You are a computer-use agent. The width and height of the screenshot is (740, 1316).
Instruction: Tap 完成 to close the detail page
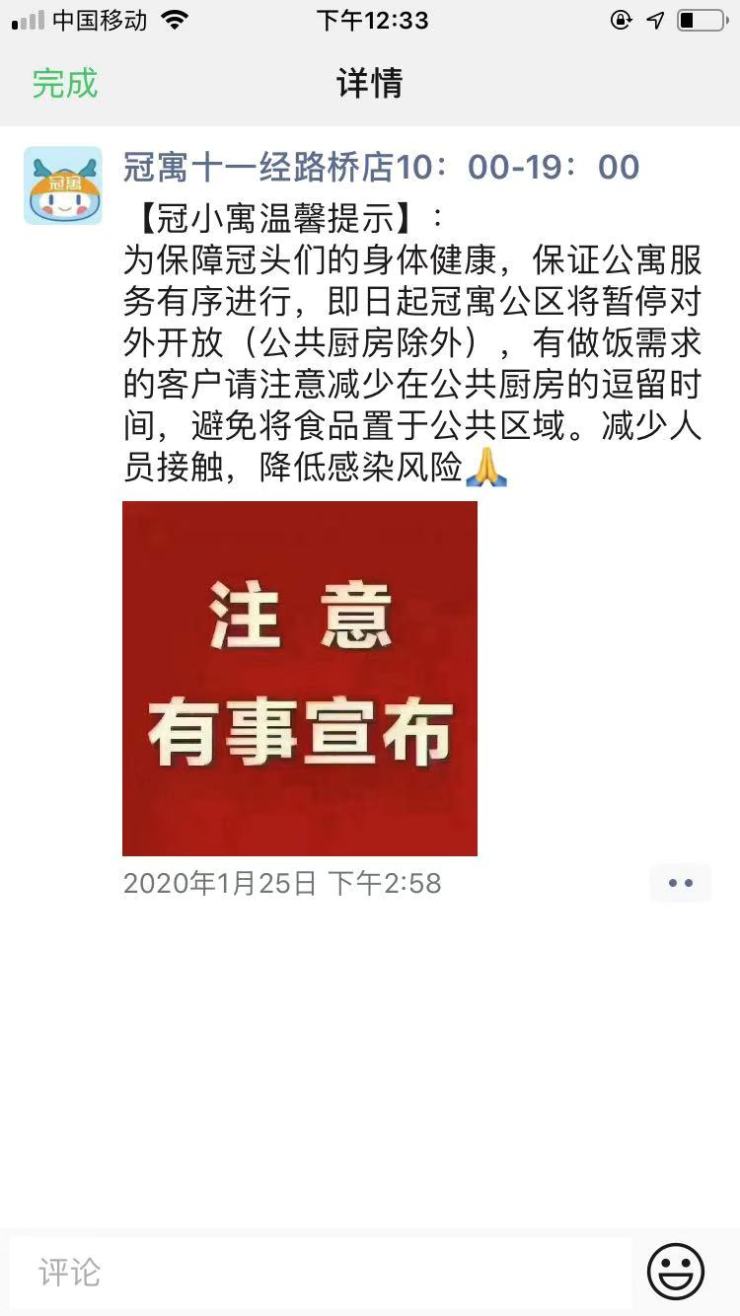tap(65, 83)
